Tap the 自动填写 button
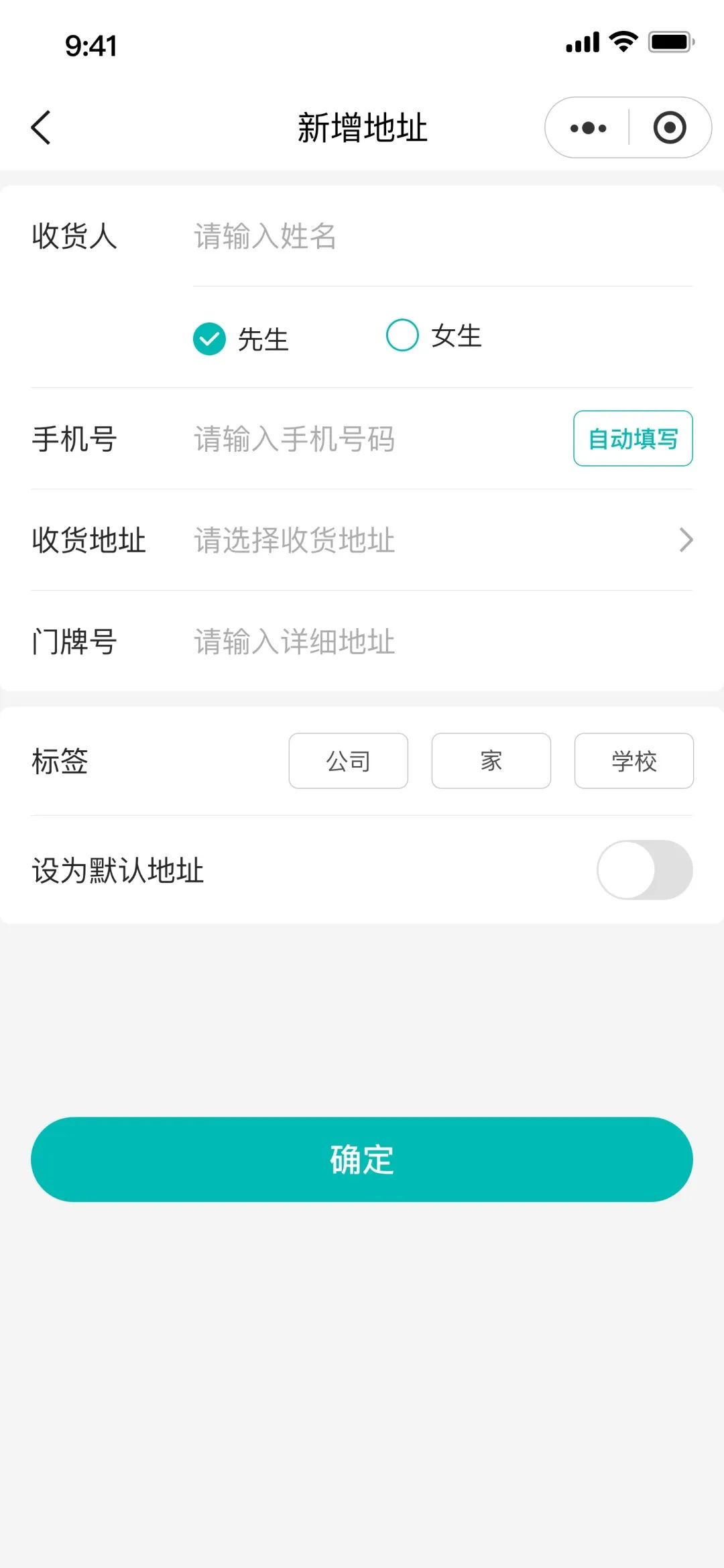724x1568 pixels. click(x=633, y=438)
